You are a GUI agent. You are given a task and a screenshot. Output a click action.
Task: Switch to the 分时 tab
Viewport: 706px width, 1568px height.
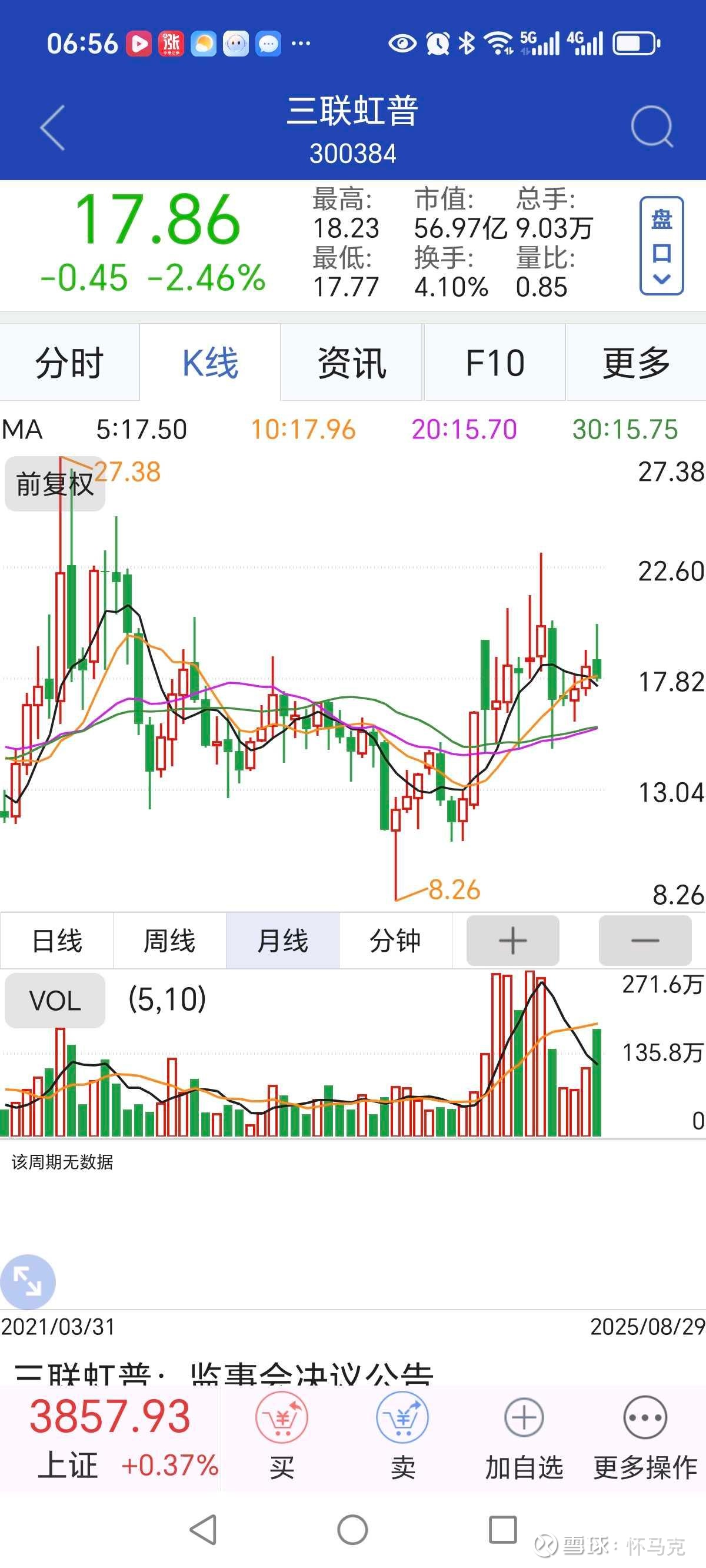69,363
